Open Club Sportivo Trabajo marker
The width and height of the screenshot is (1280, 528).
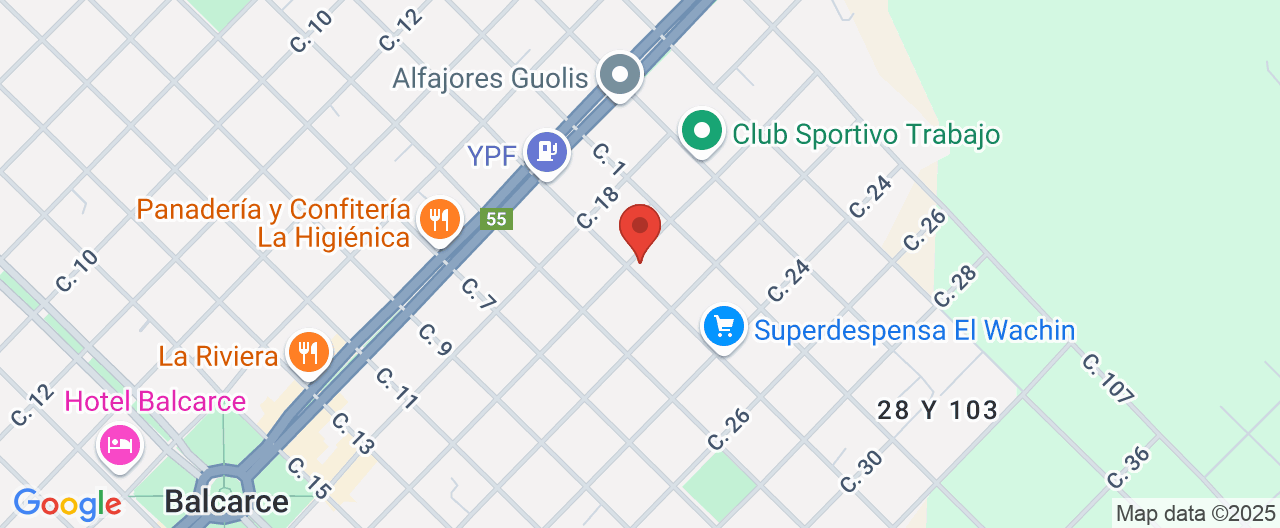pos(702,131)
